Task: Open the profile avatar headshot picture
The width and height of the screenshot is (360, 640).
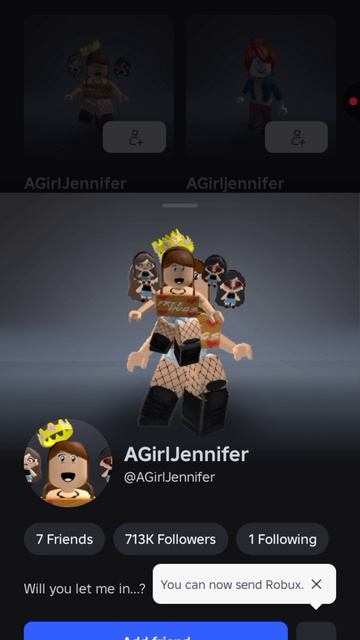Action: click(68, 463)
